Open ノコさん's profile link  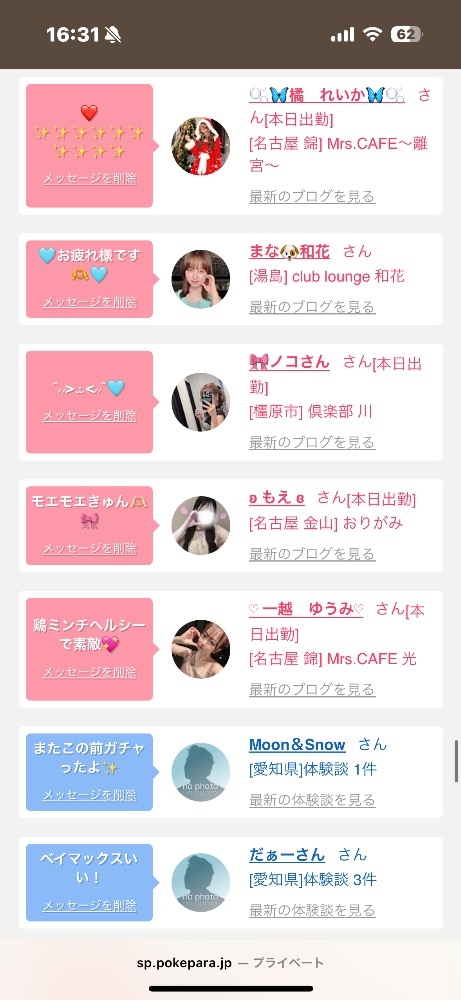tap(289, 363)
